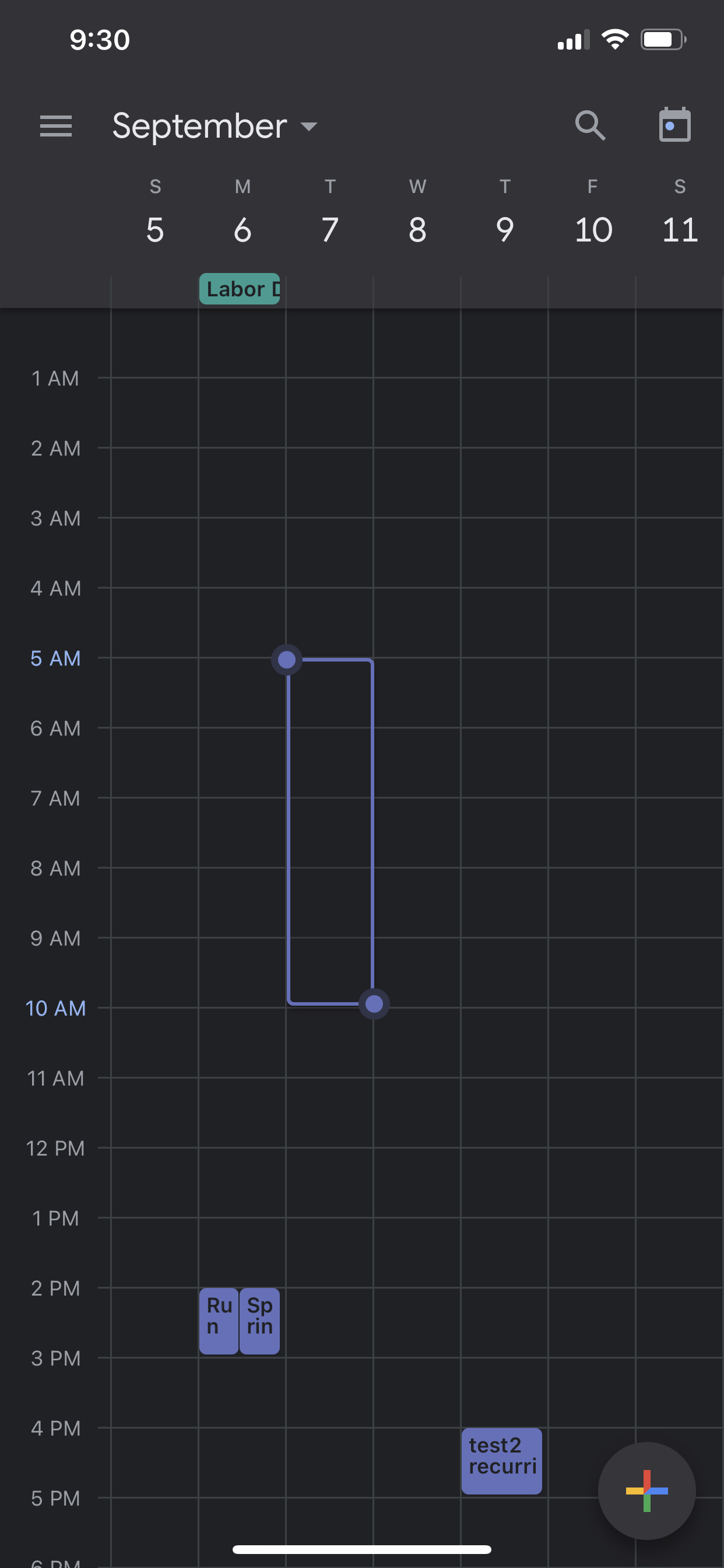
Task: Tap the new event selection block on Tuesday
Action: click(330, 831)
